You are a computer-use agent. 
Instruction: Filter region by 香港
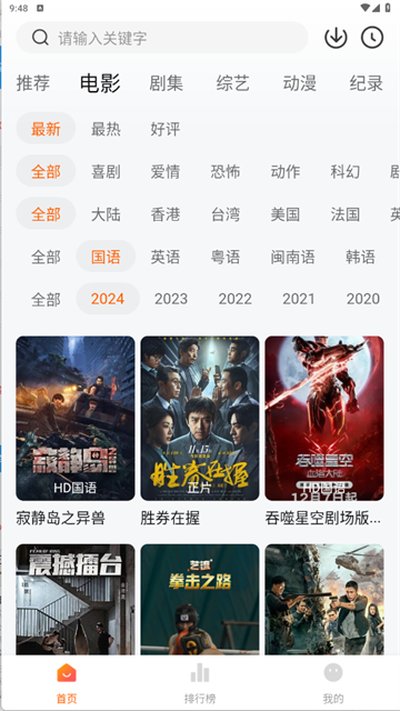tap(165, 214)
